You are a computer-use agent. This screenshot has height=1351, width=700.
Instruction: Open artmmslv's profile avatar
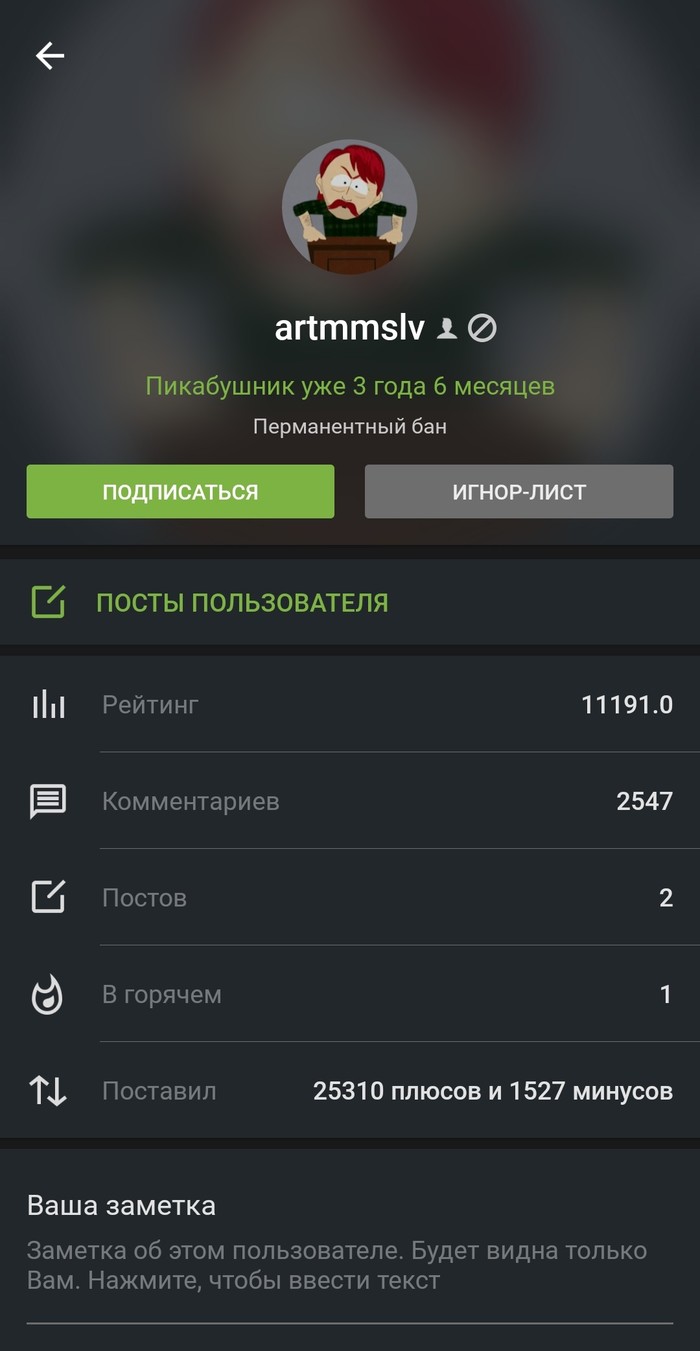349,208
